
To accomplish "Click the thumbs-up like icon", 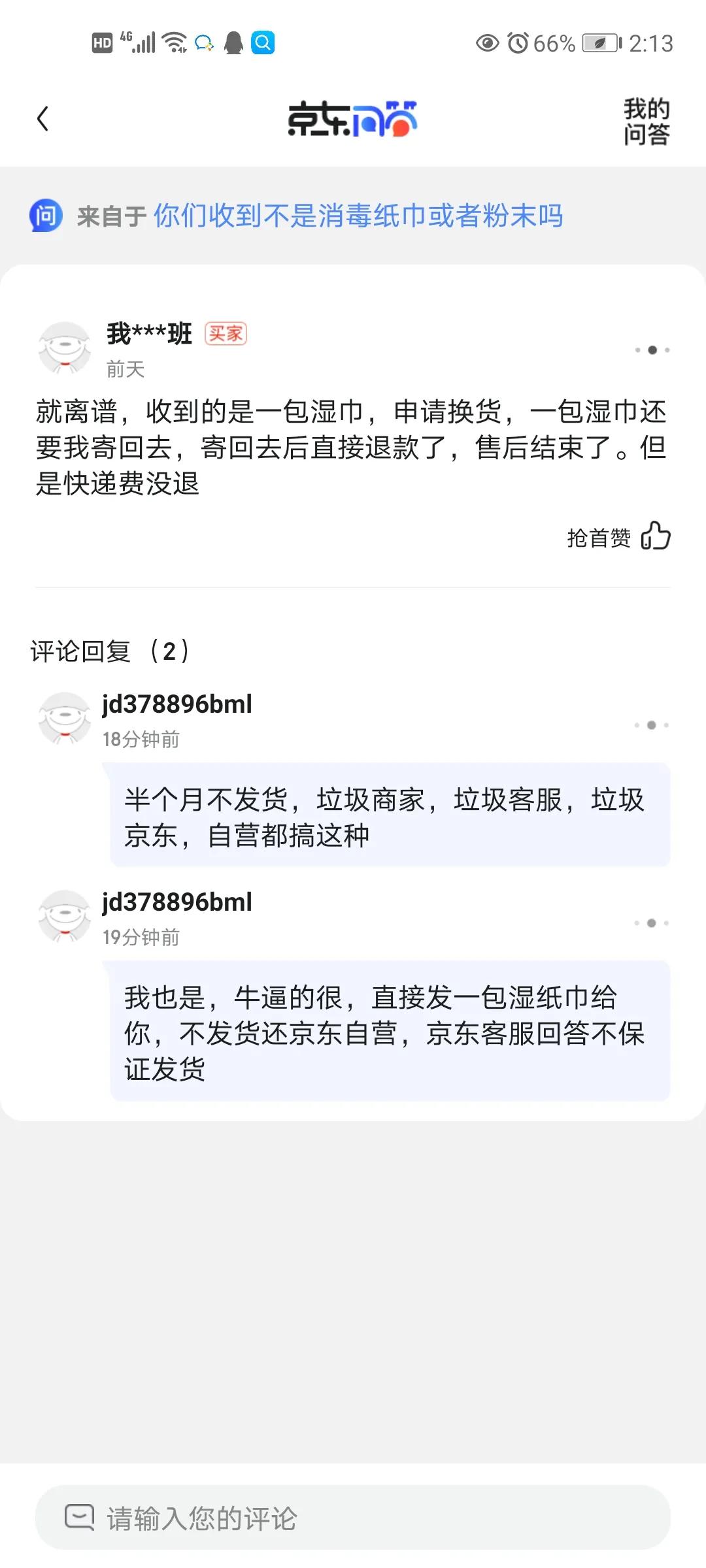I will pyautogui.click(x=656, y=537).
